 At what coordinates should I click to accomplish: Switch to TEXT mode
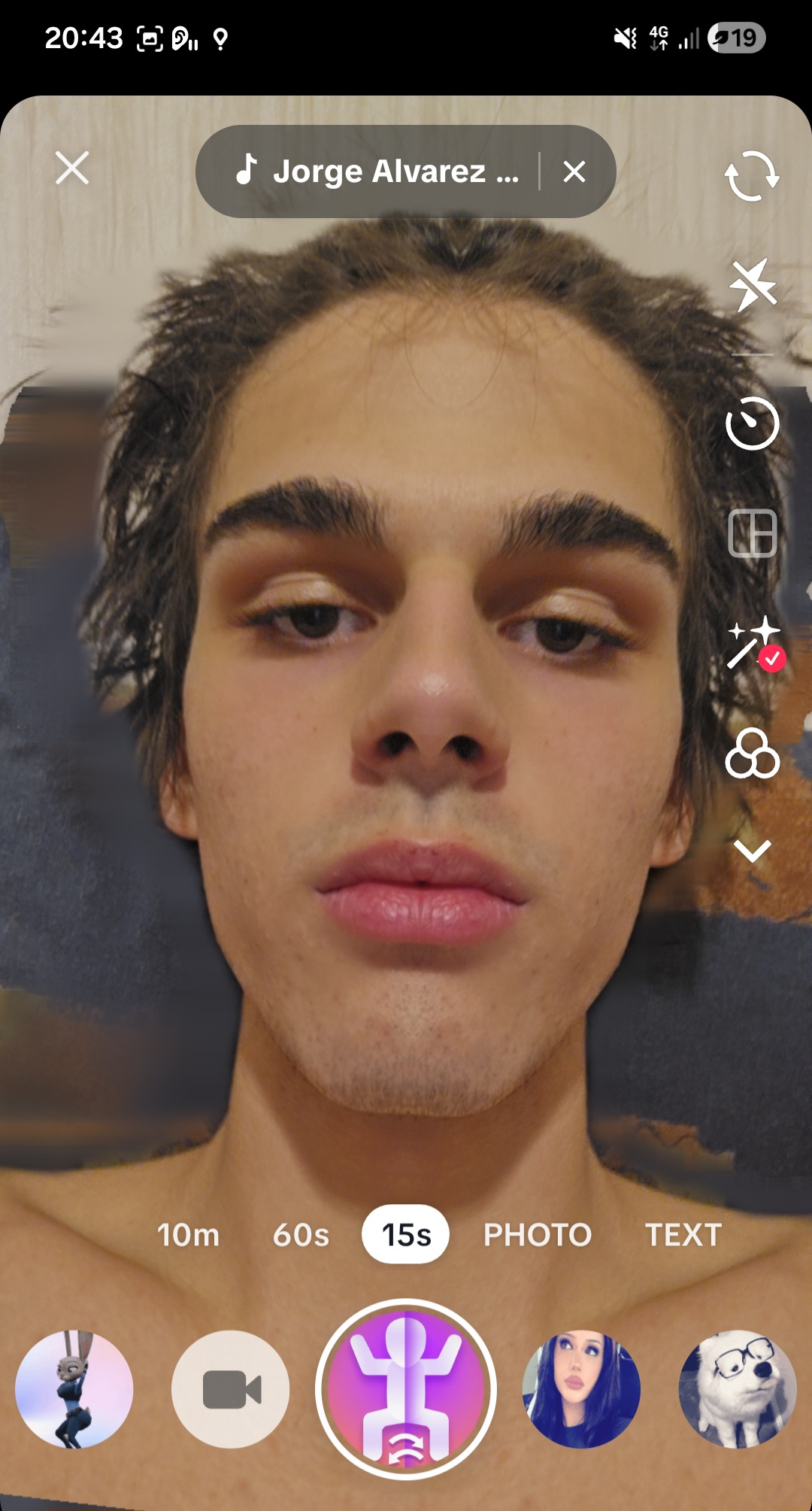point(683,1235)
